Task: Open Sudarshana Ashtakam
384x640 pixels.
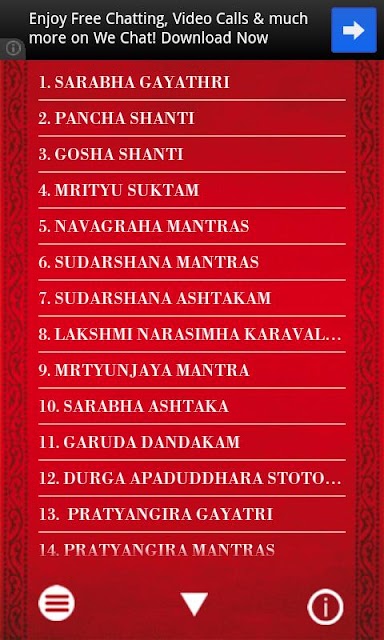Action: click(x=192, y=298)
